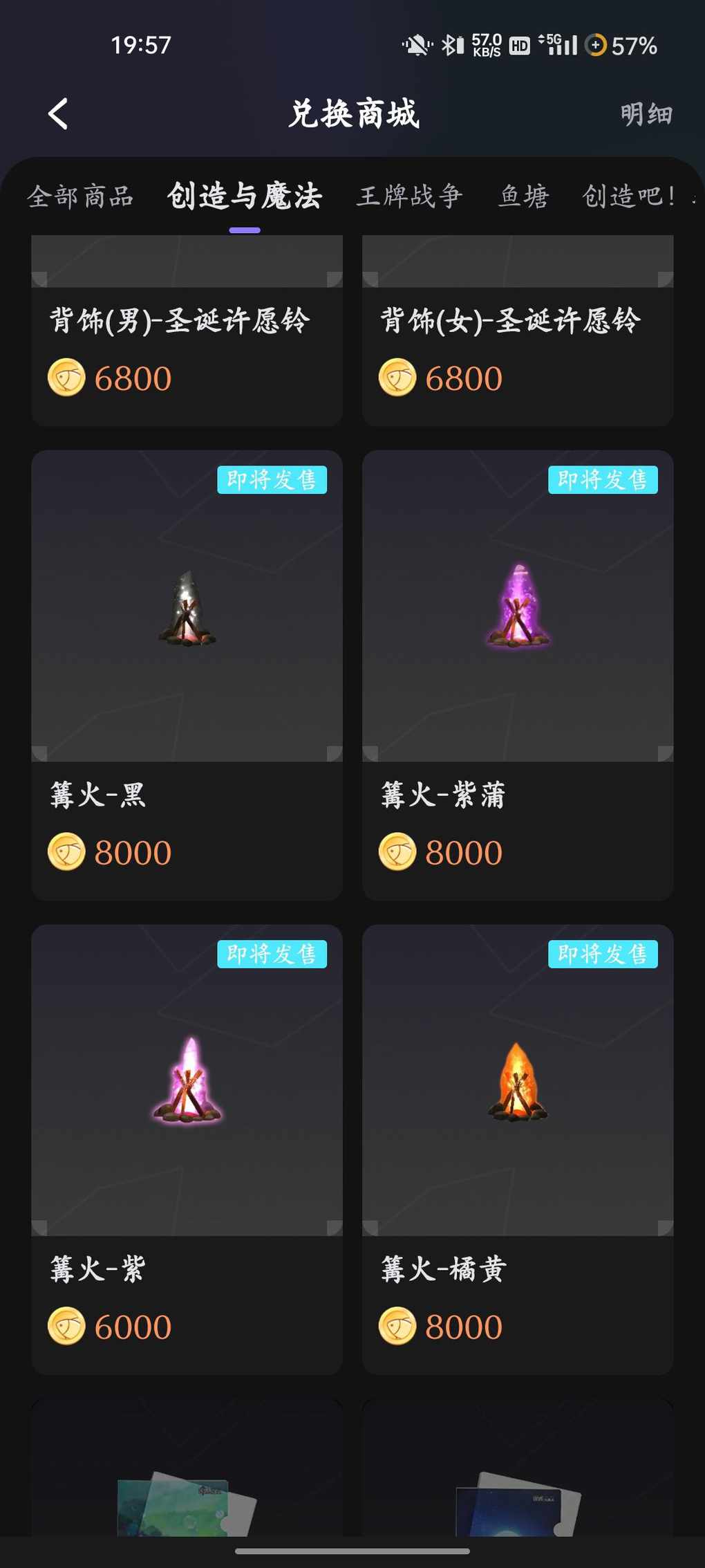
Task: Select the 创造与魔法 tab
Action: (x=245, y=196)
